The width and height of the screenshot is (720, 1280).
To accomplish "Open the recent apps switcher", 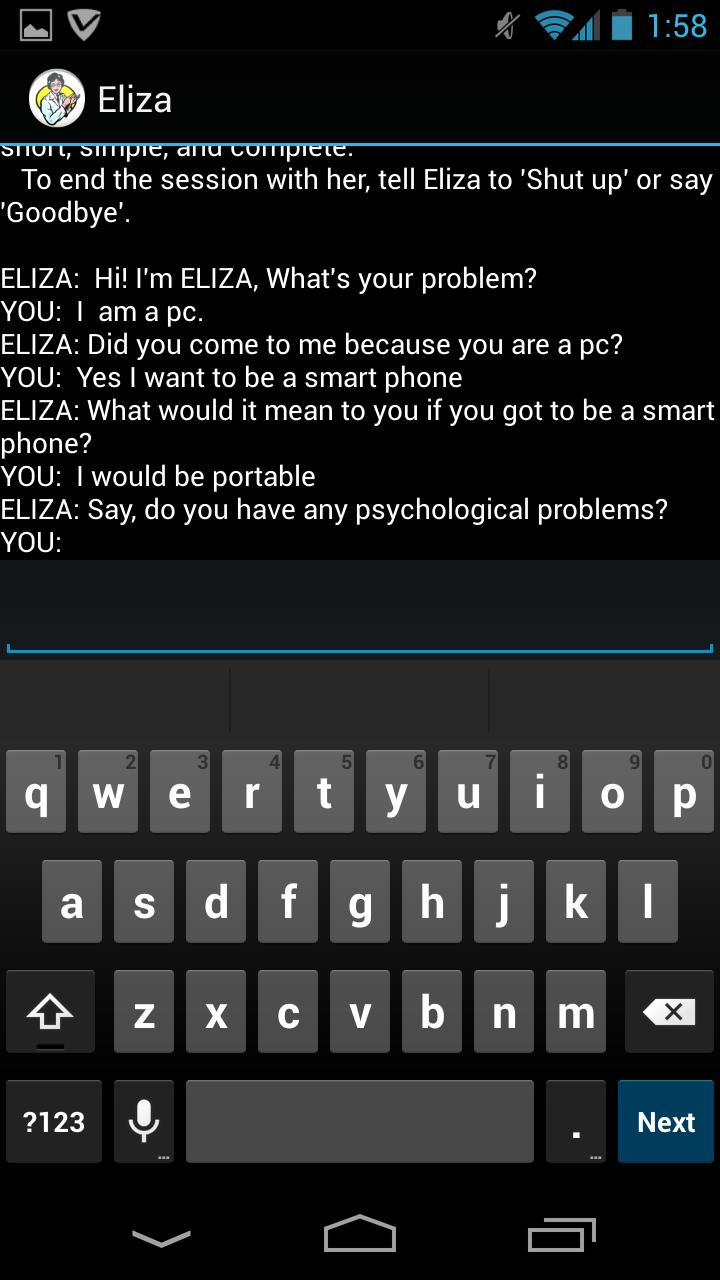I will 560,1235.
